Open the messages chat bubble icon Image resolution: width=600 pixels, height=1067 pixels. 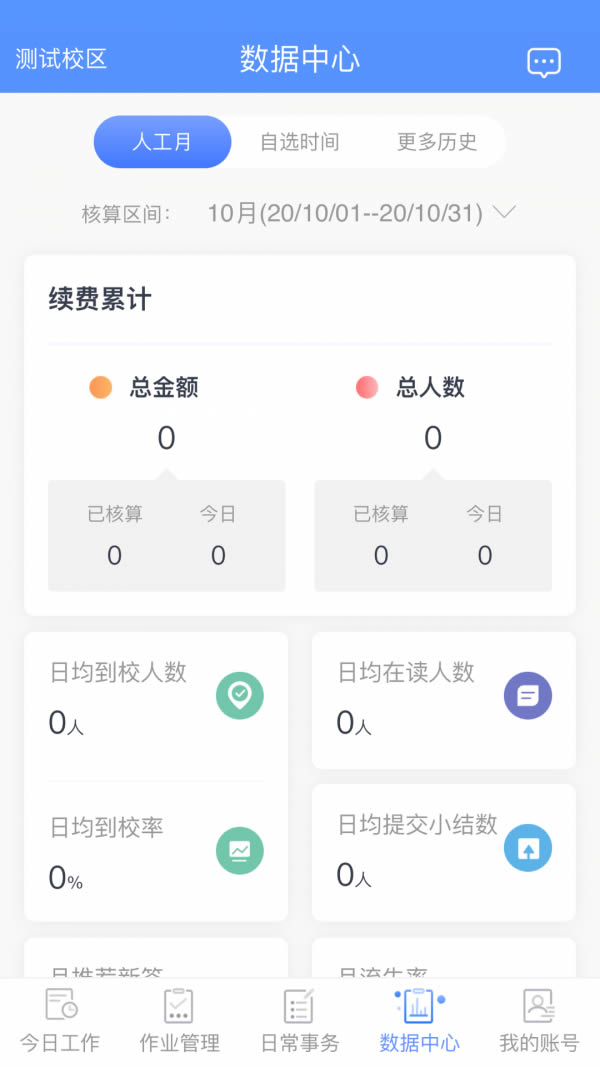(x=544, y=62)
